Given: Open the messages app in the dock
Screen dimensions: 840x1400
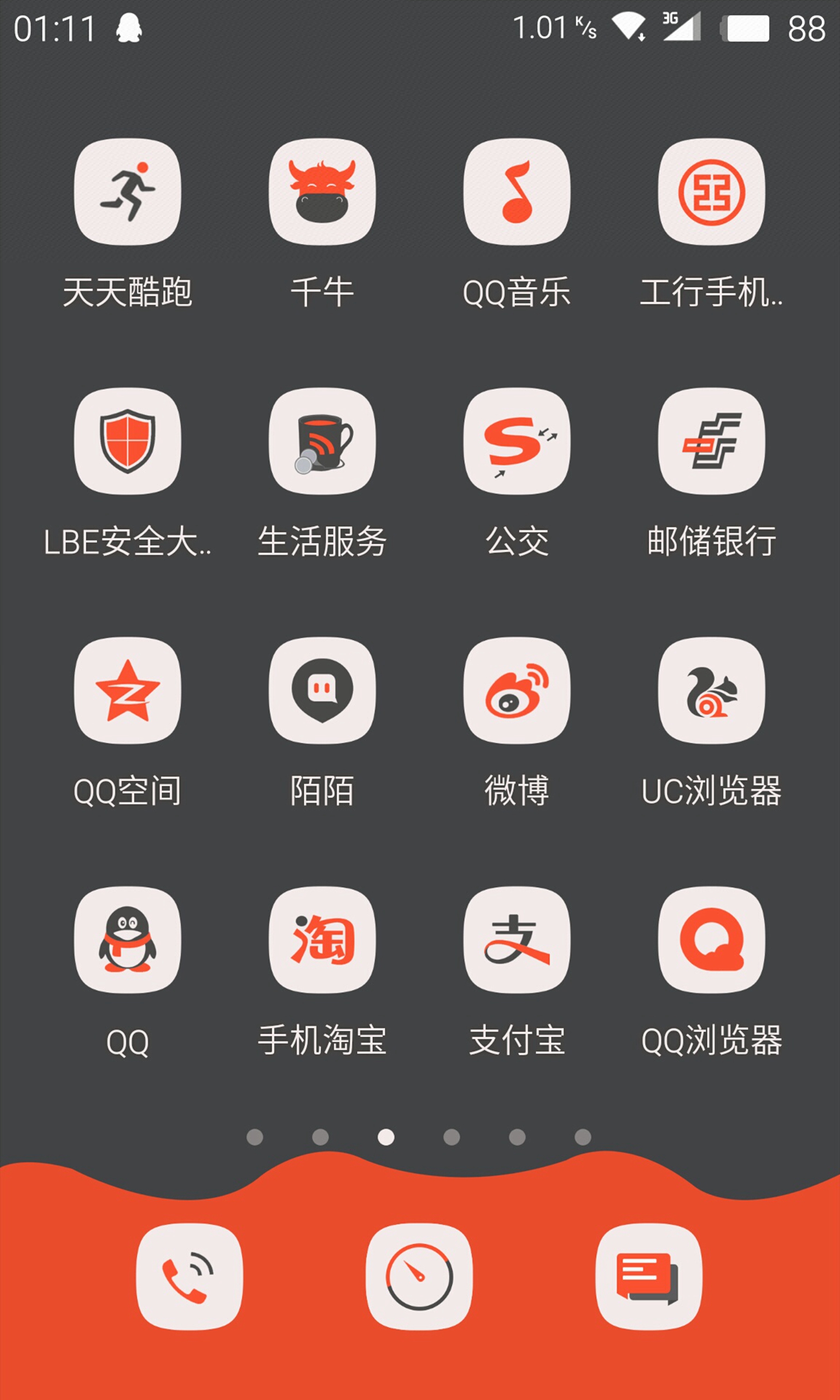Looking at the screenshot, I should (x=649, y=1276).
